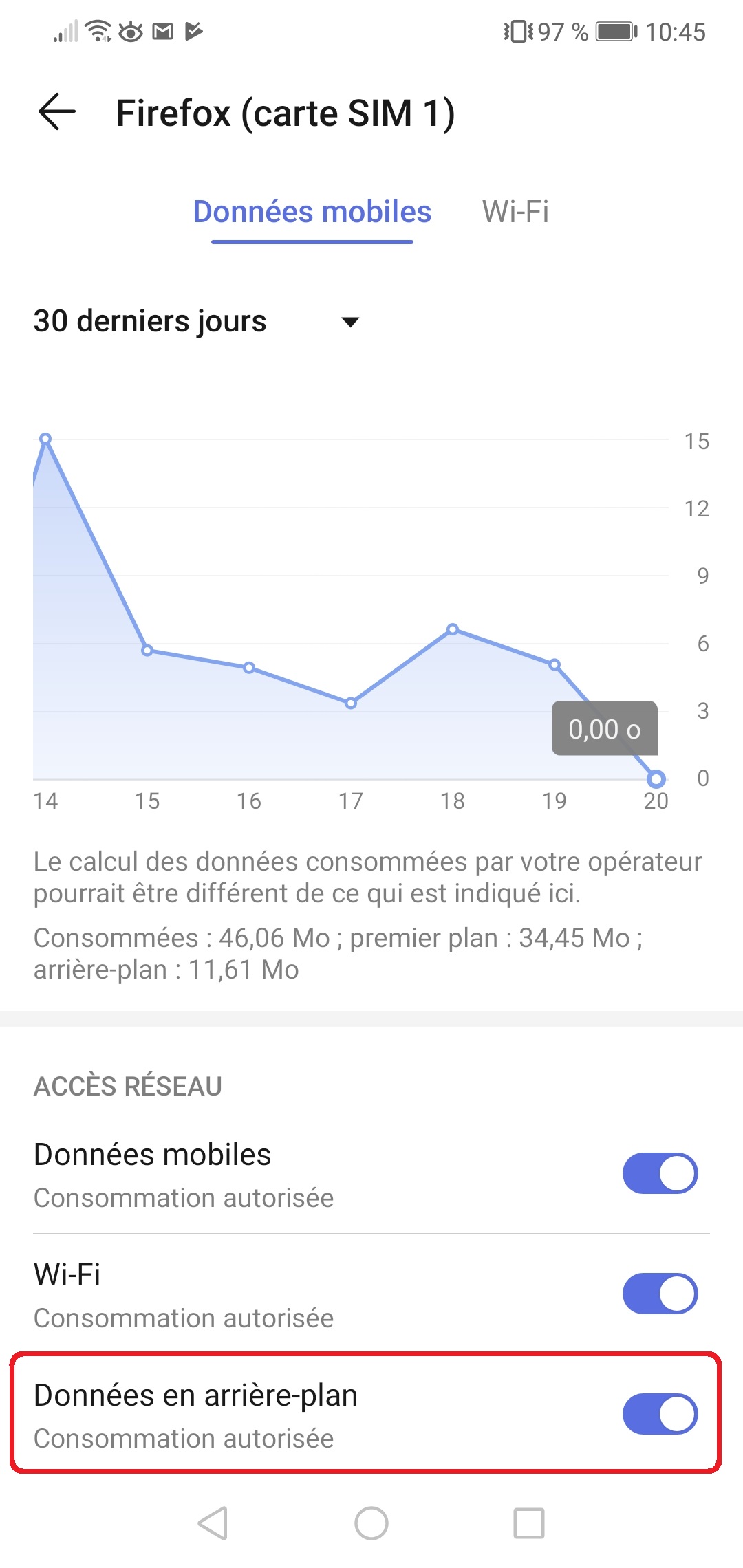Toggle Données en arrière-plan off
This screenshot has width=743, height=1568.
tap(660, 1414)
